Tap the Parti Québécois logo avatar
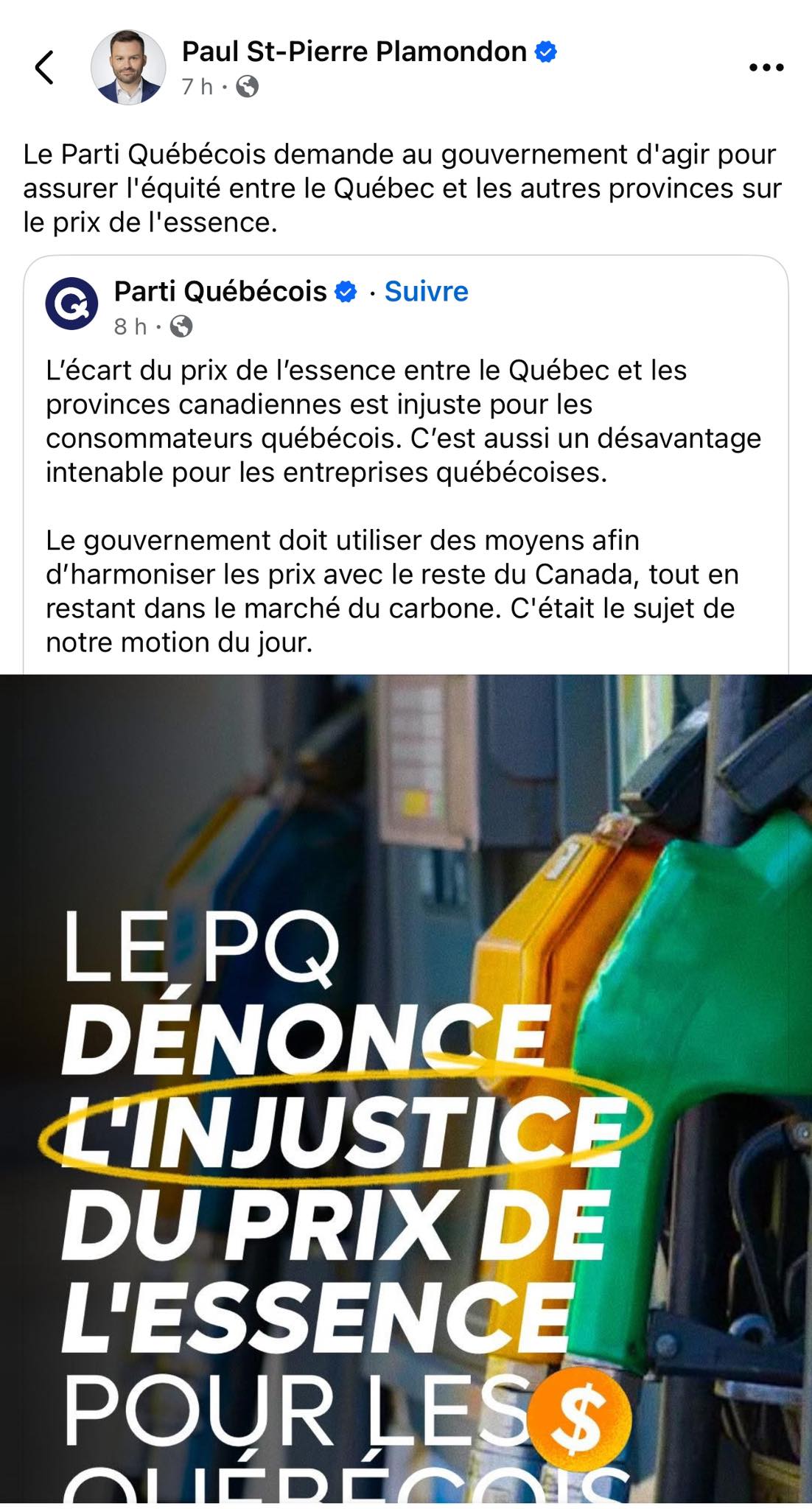Viewport: 812px width, 1509px height. click(x=72, y=304)
